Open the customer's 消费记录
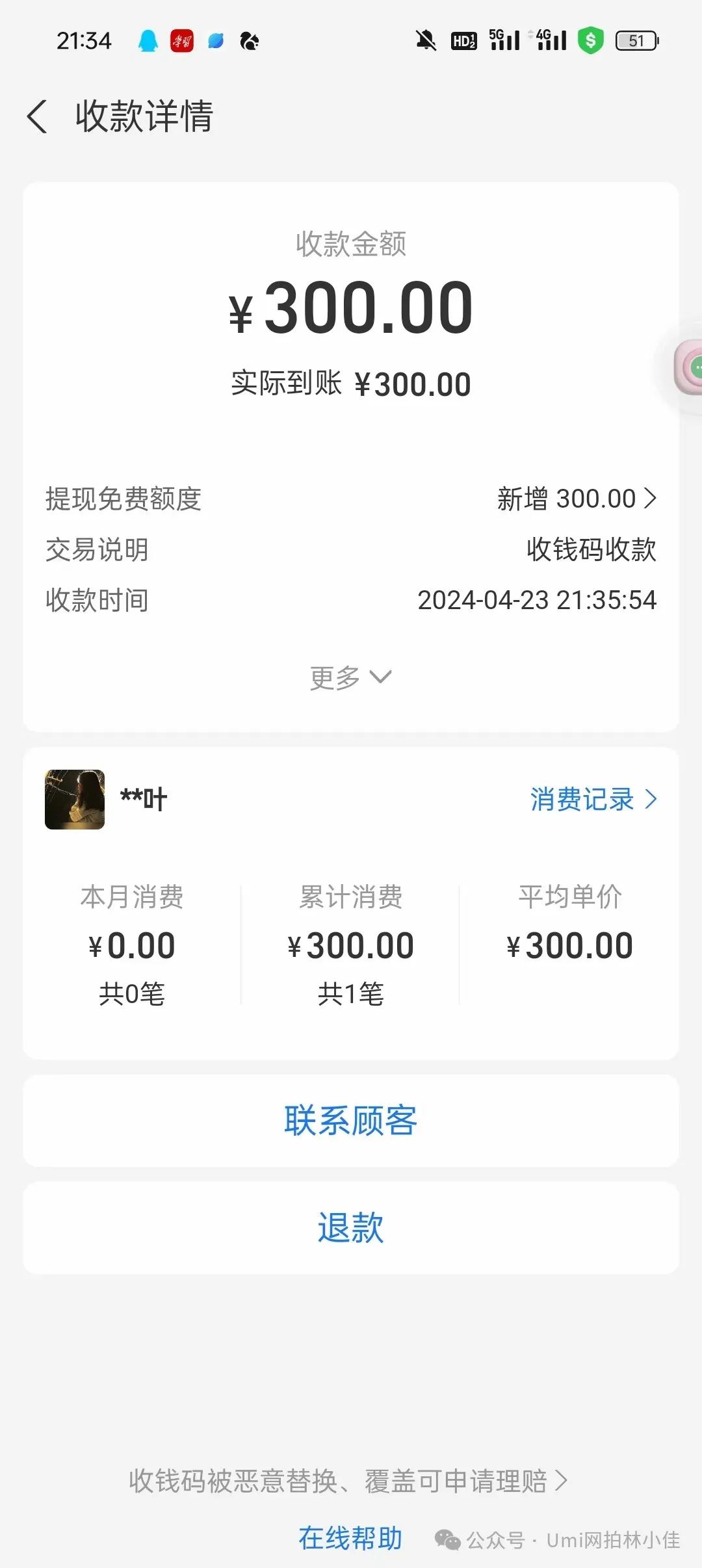 tap(595, 800)
